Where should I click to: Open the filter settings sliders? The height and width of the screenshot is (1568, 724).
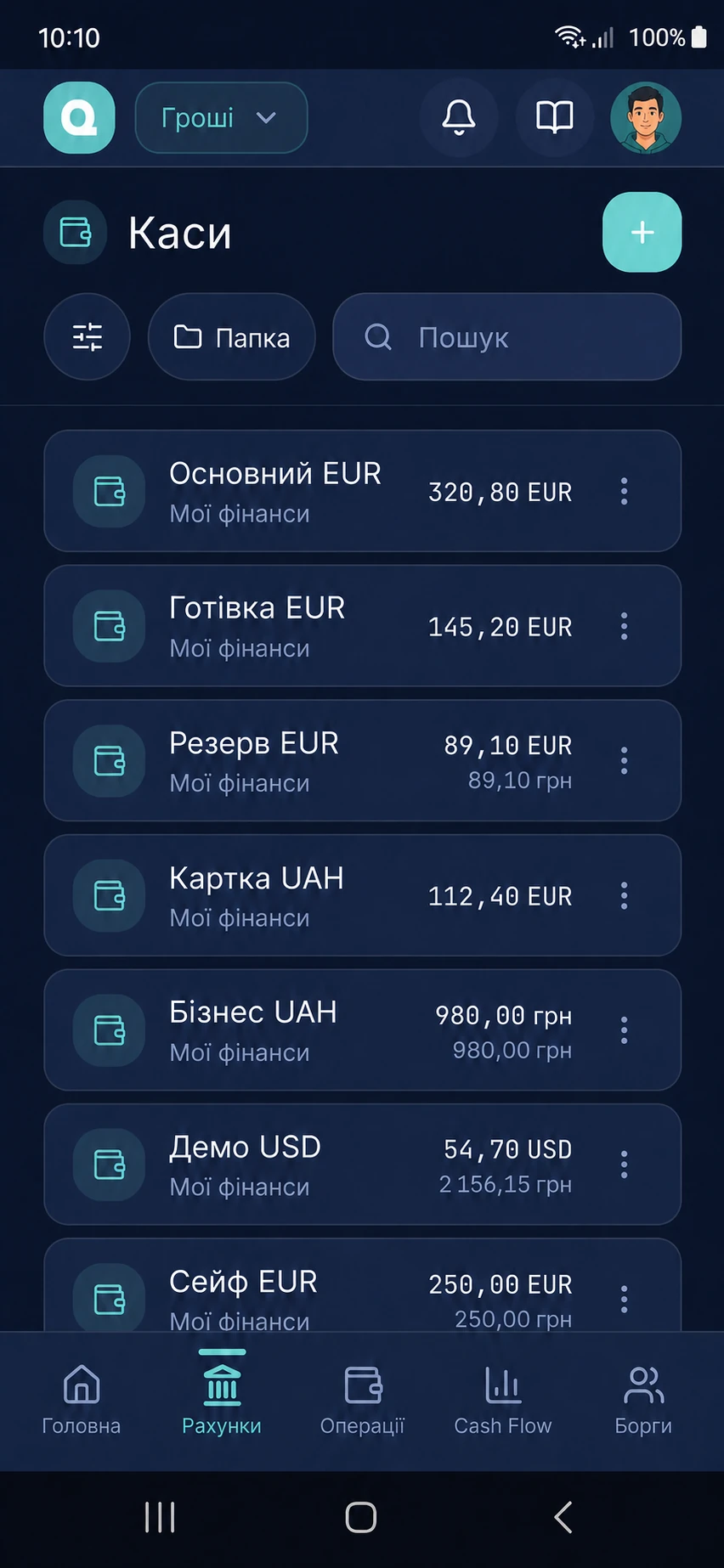pos(87,337)
